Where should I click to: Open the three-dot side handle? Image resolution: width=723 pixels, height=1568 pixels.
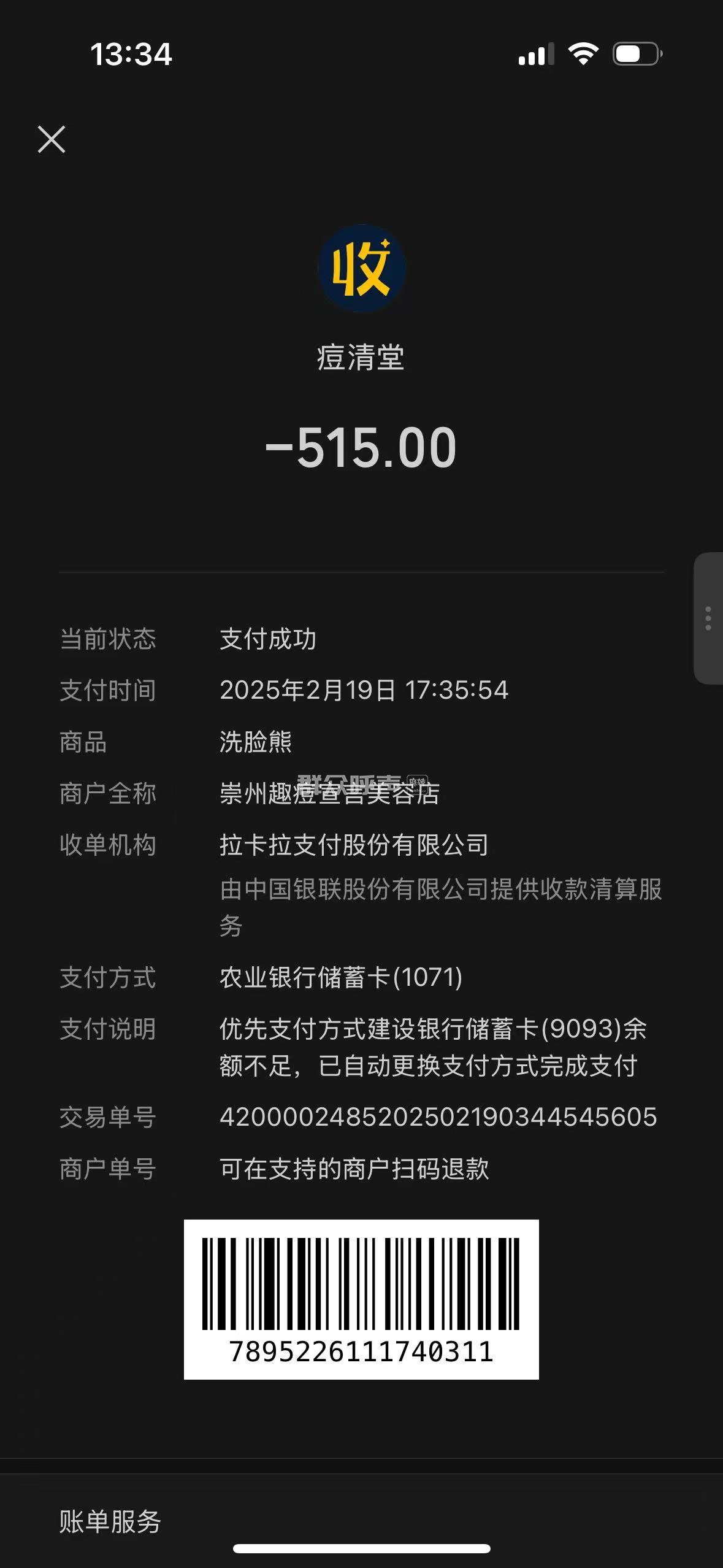[x=708, y=618]
